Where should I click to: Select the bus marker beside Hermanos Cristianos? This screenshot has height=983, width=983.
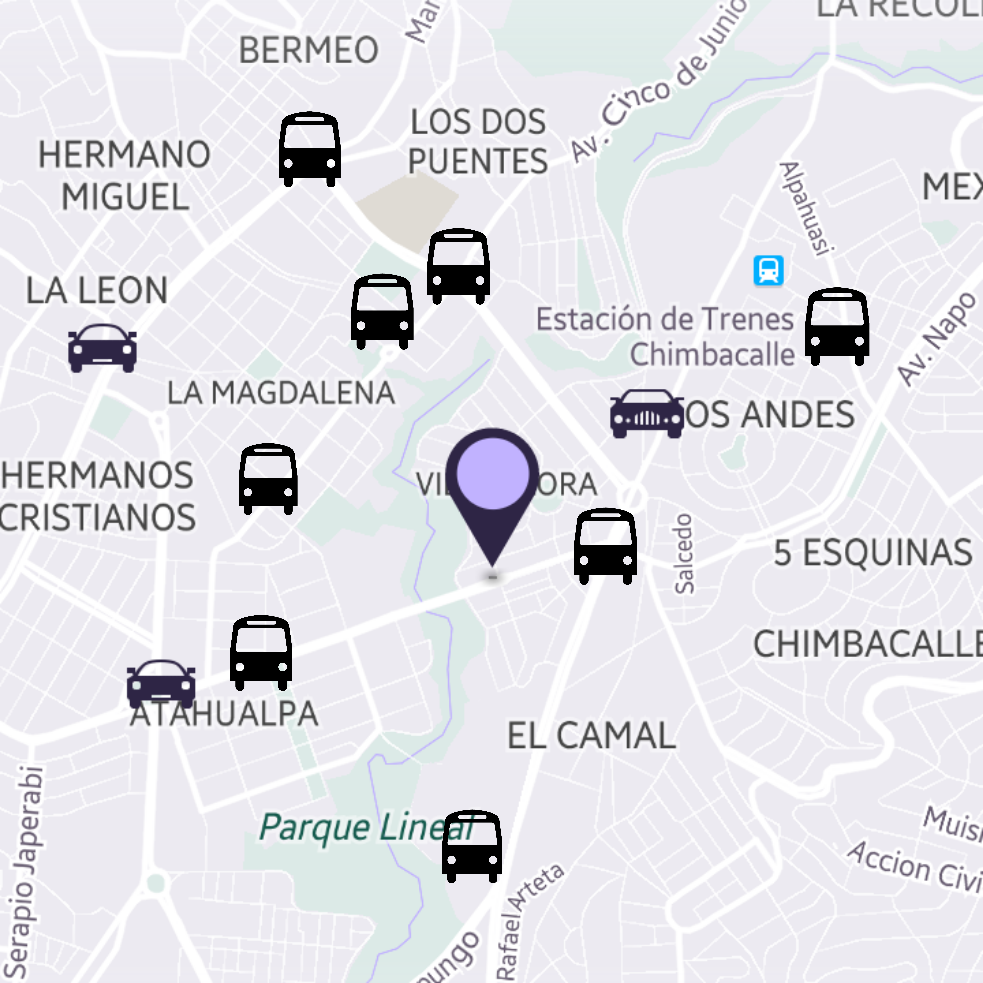coord(268,479)
